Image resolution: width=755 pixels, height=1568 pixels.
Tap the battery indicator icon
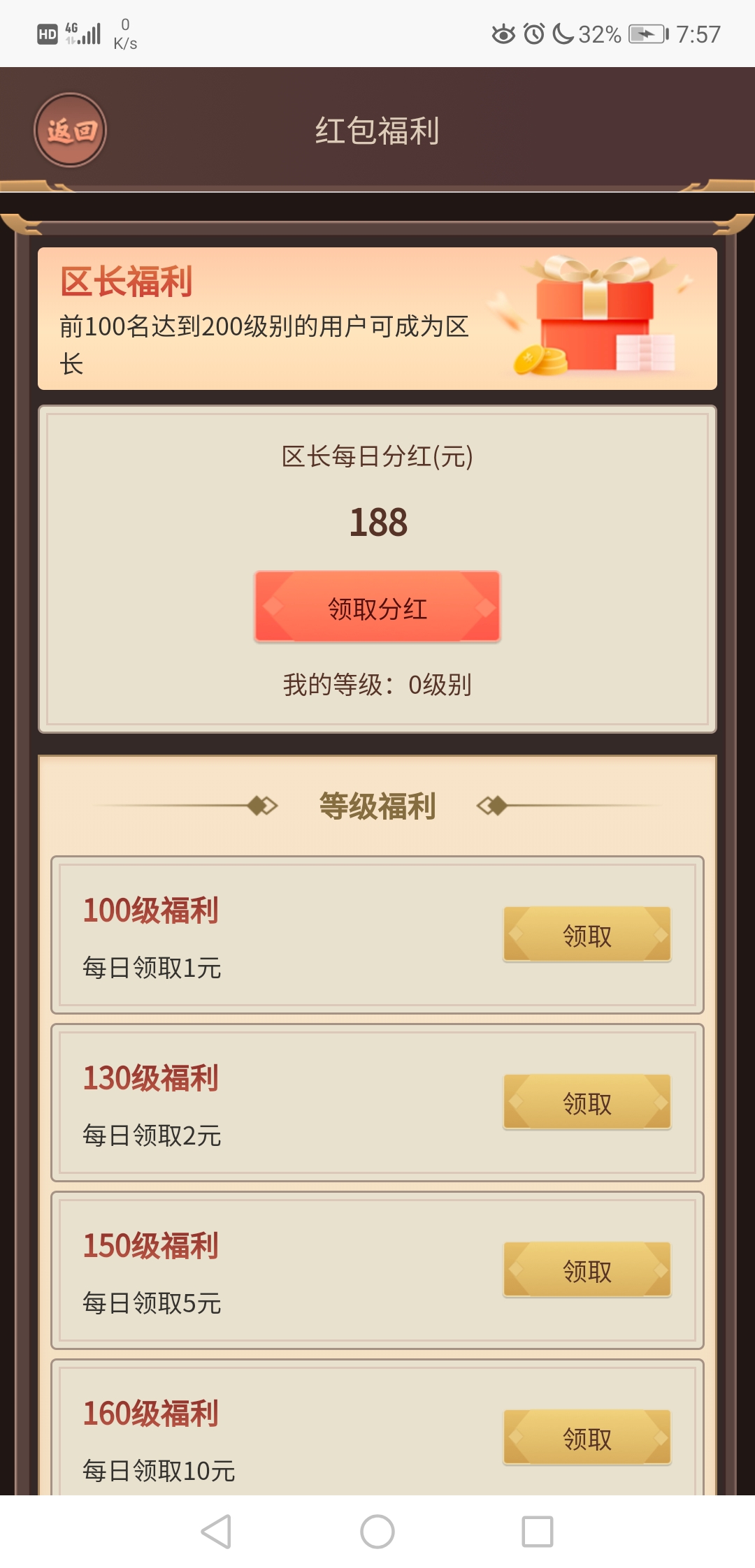click(647, 31)
